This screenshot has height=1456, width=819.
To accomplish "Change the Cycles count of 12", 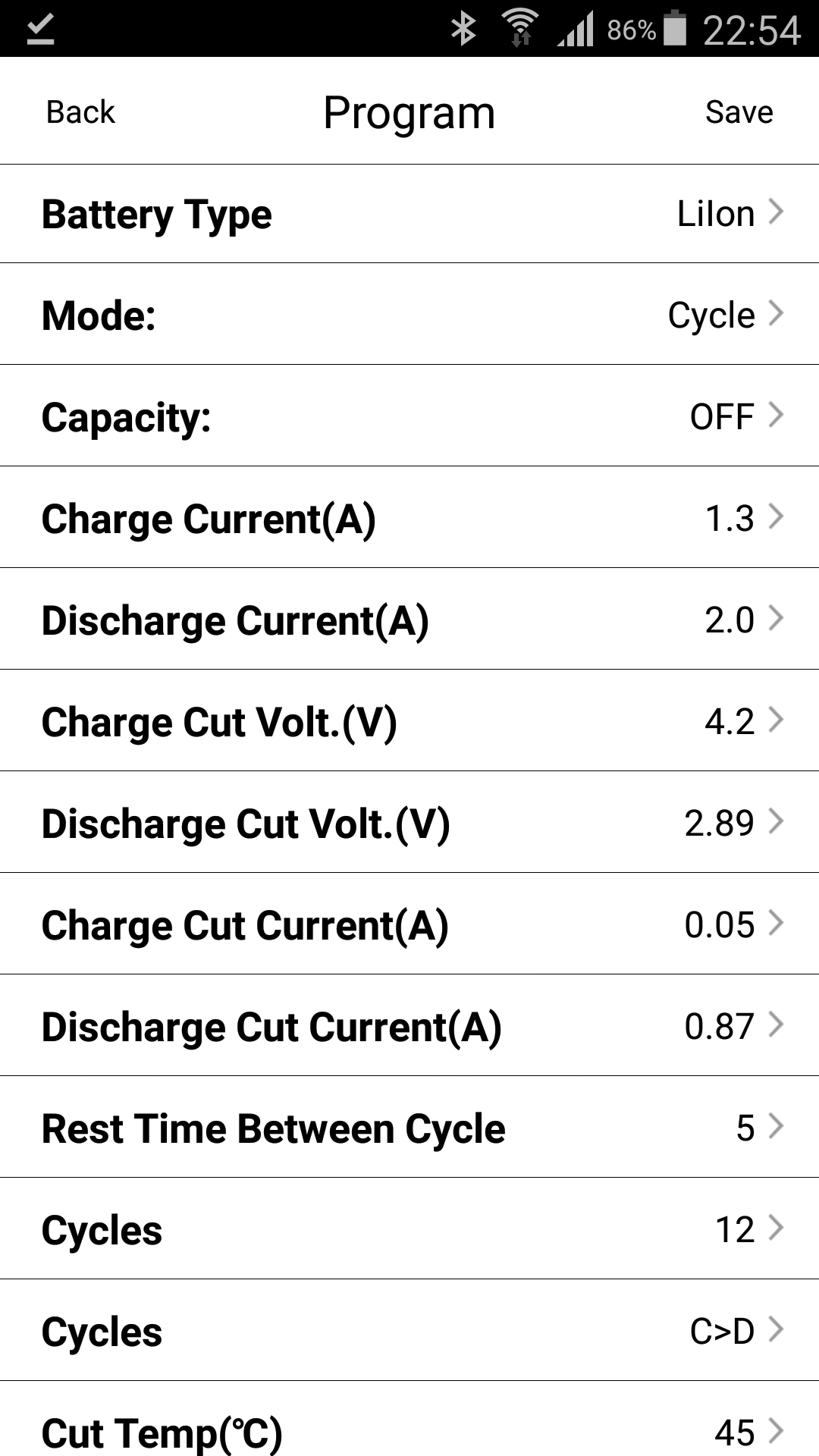I will 409,1229.
